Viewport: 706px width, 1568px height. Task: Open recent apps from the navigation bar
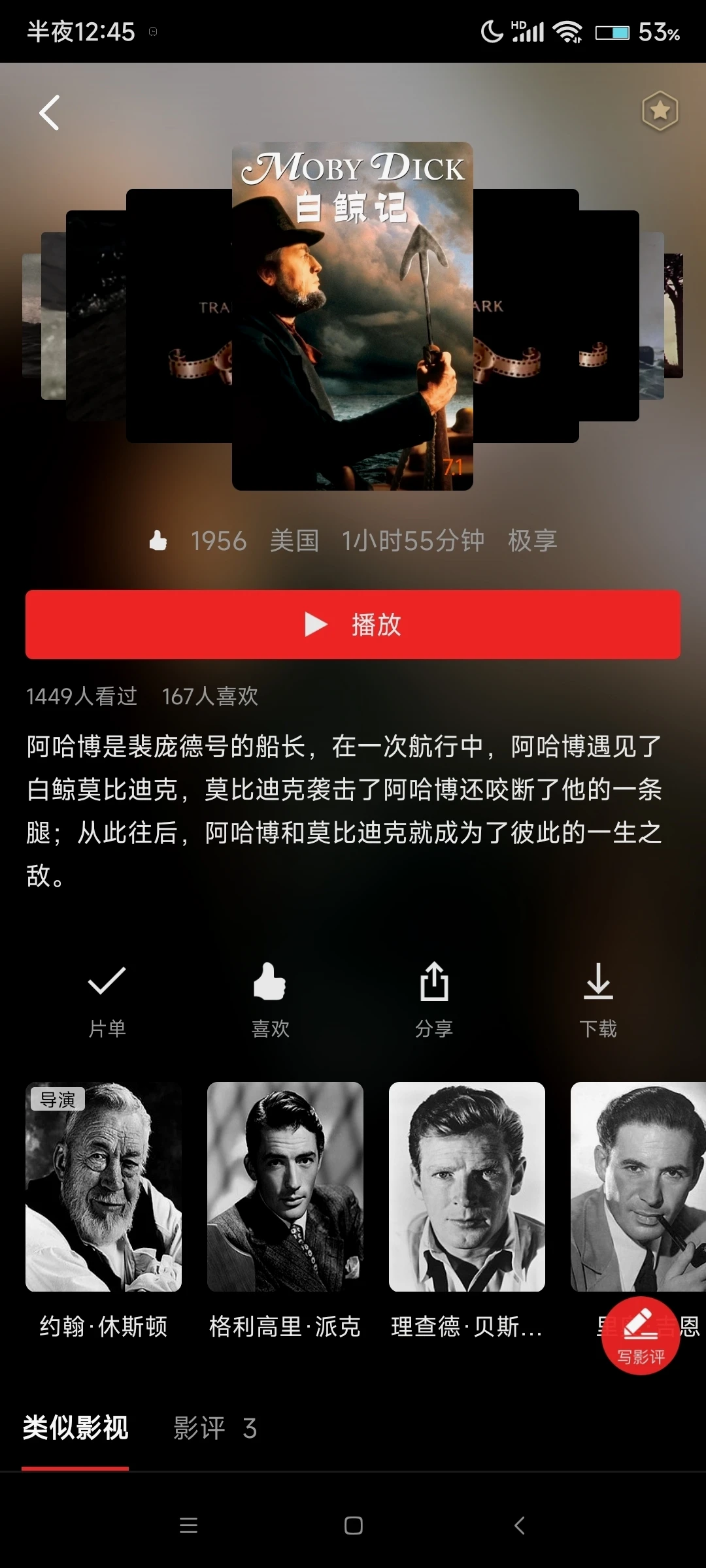[188, 1526]
